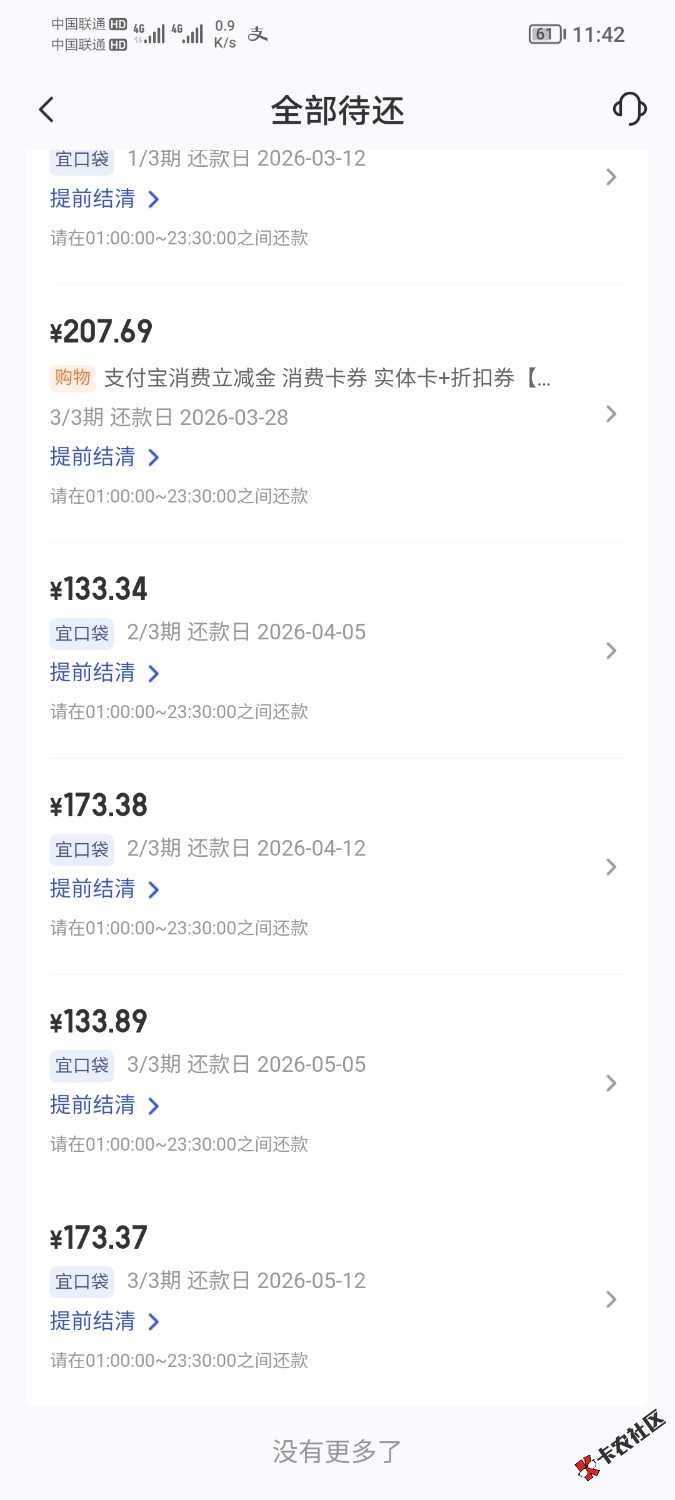Tap 提前结清 under the ¥207.69 bill
The image size is (675, 1500).
[x=104, y=457]
